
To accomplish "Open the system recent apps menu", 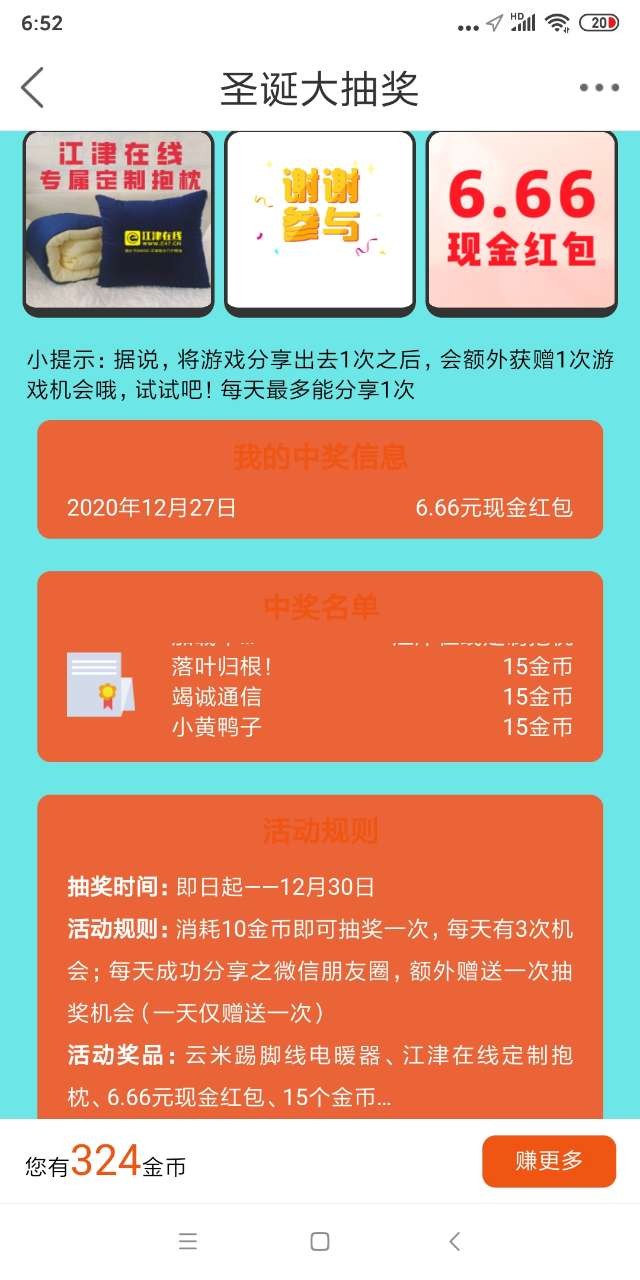I will (187, 1242).
